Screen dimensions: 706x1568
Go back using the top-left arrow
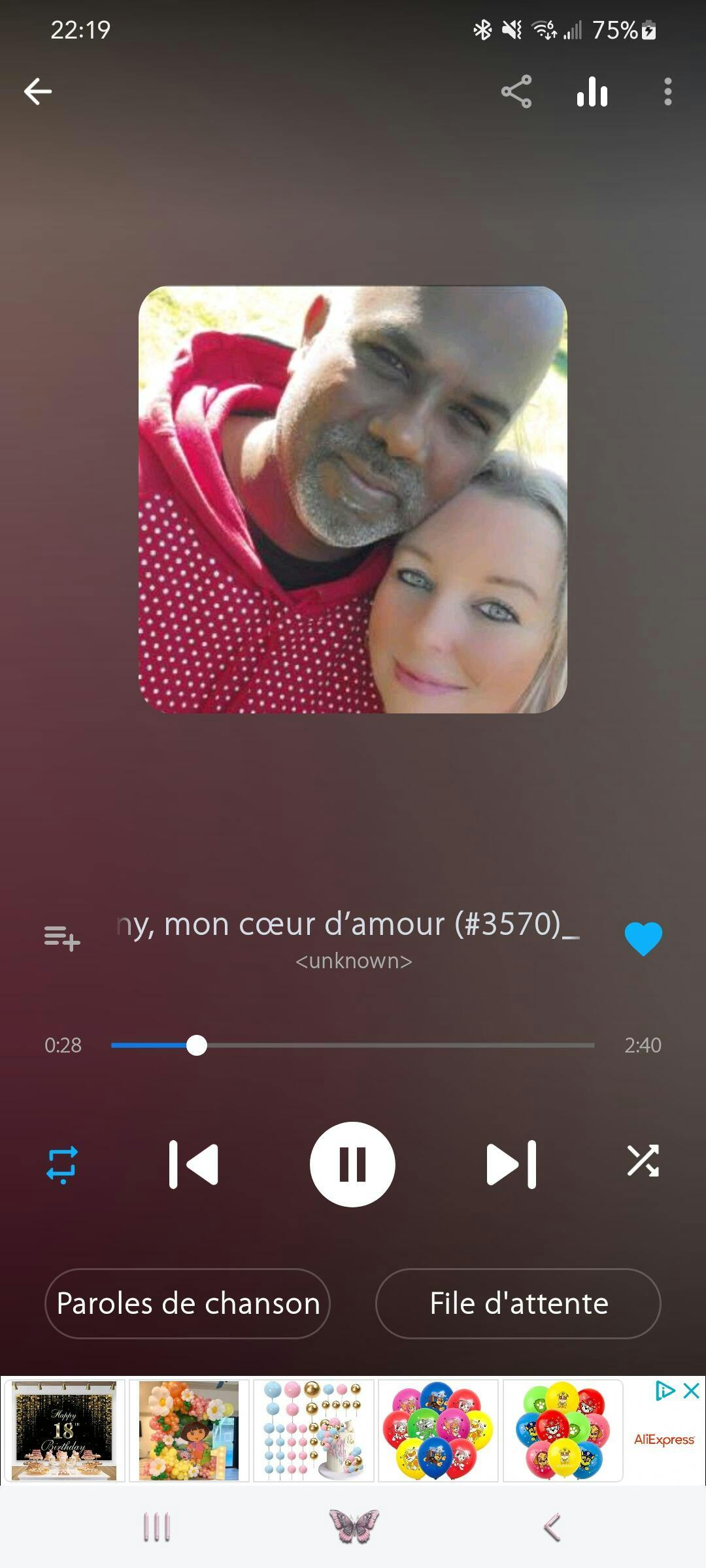(x=38, y=91)
